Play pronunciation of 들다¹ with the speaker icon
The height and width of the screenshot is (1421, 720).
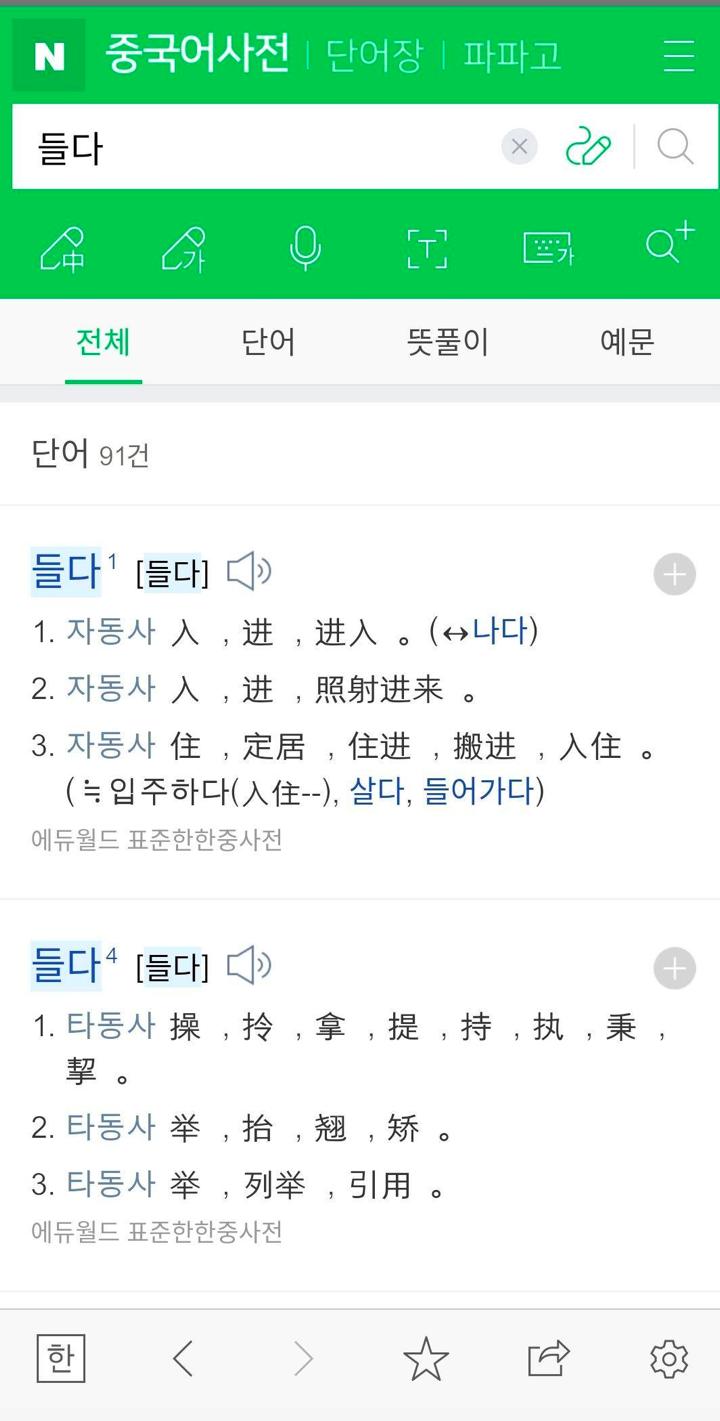247,572
